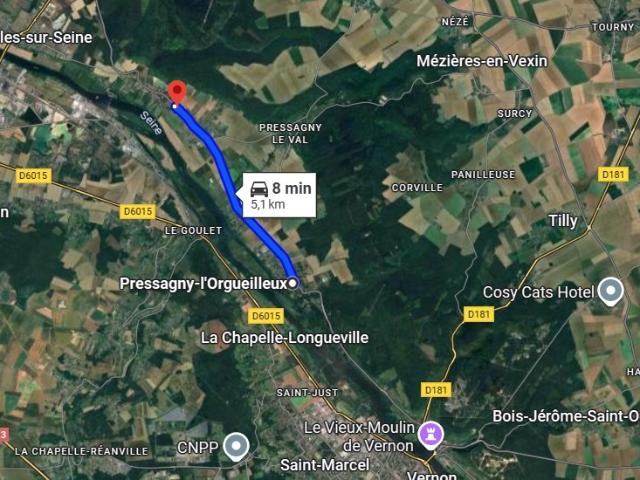Select Le Vieux-Moulin de Vernon landmark marker
Viewport: 640px width, 480px height.
pos(431,434)
